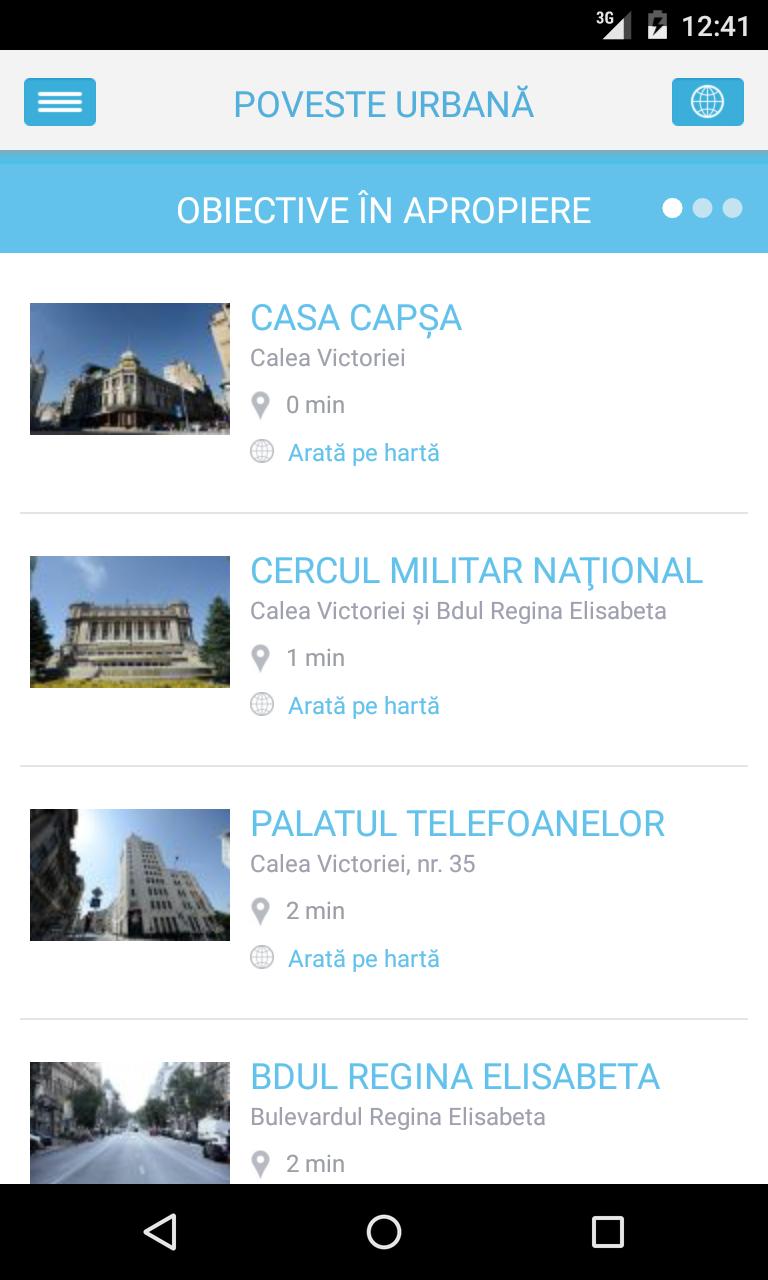Open Bdul Regina Elisabeta entry
Screen dimensions: 768x1280
454,1077
